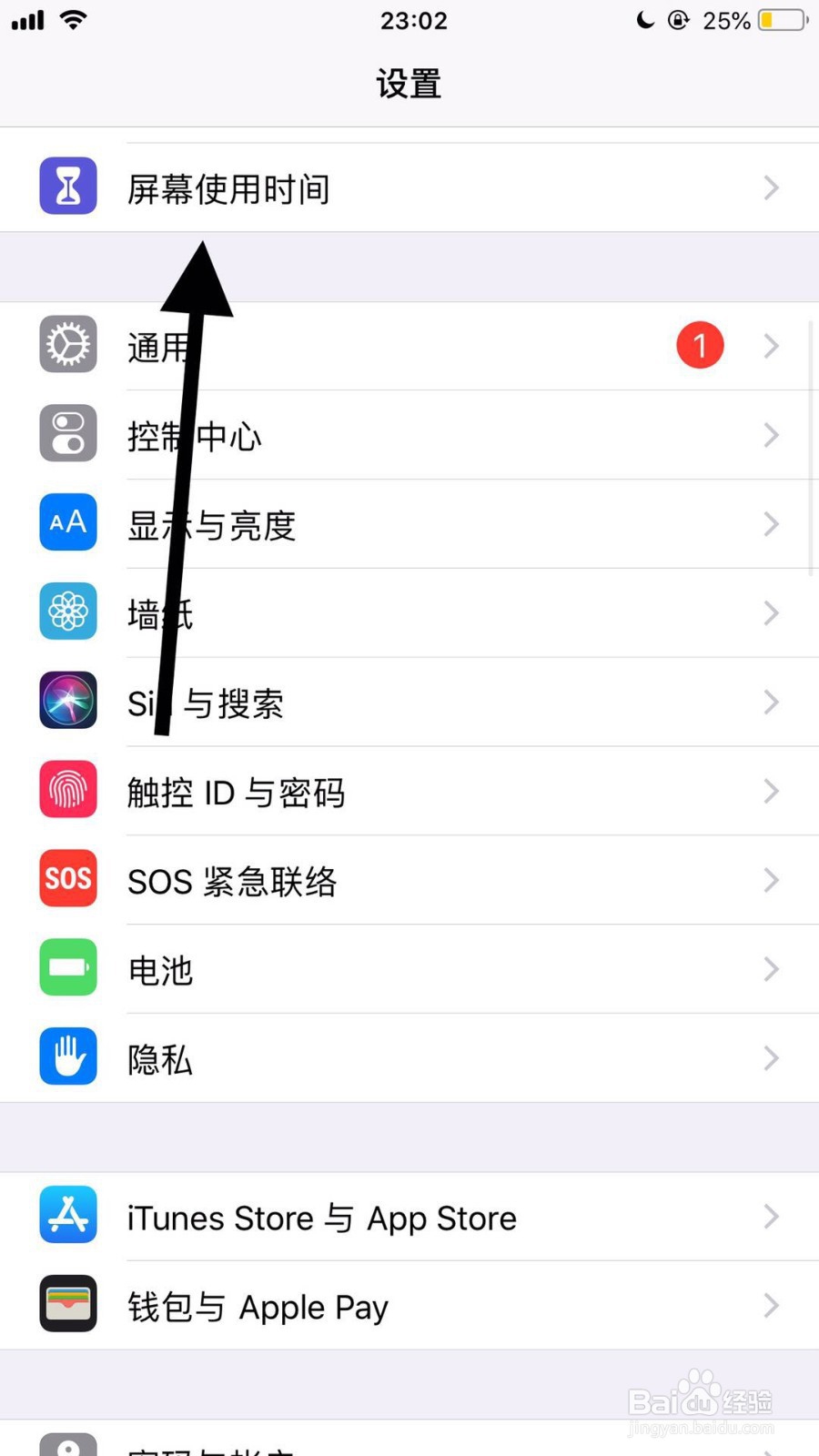
Task: Select the Touch ID fingerprint icon
Action: 67,789
